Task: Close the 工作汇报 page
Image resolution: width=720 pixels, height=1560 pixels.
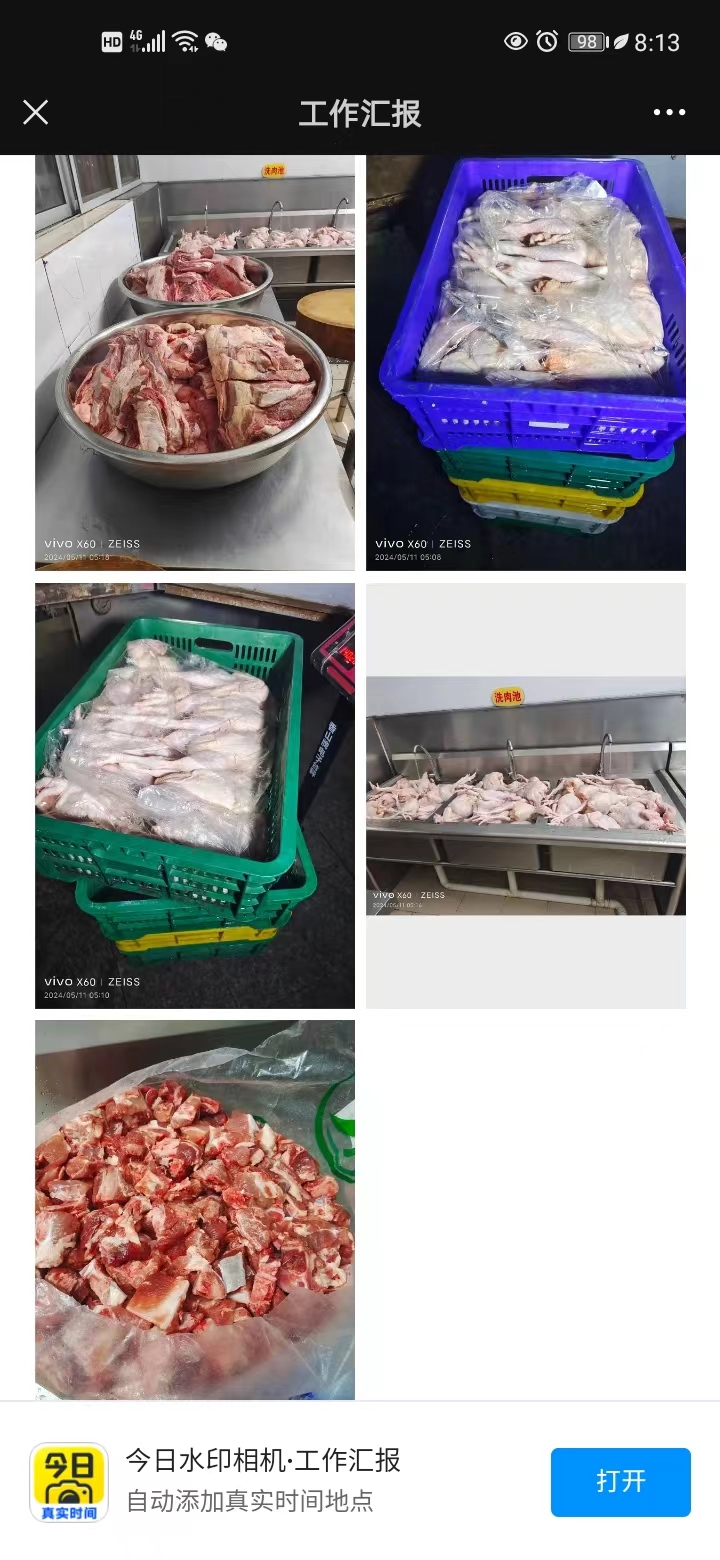Action: click(x=36, y=112)
